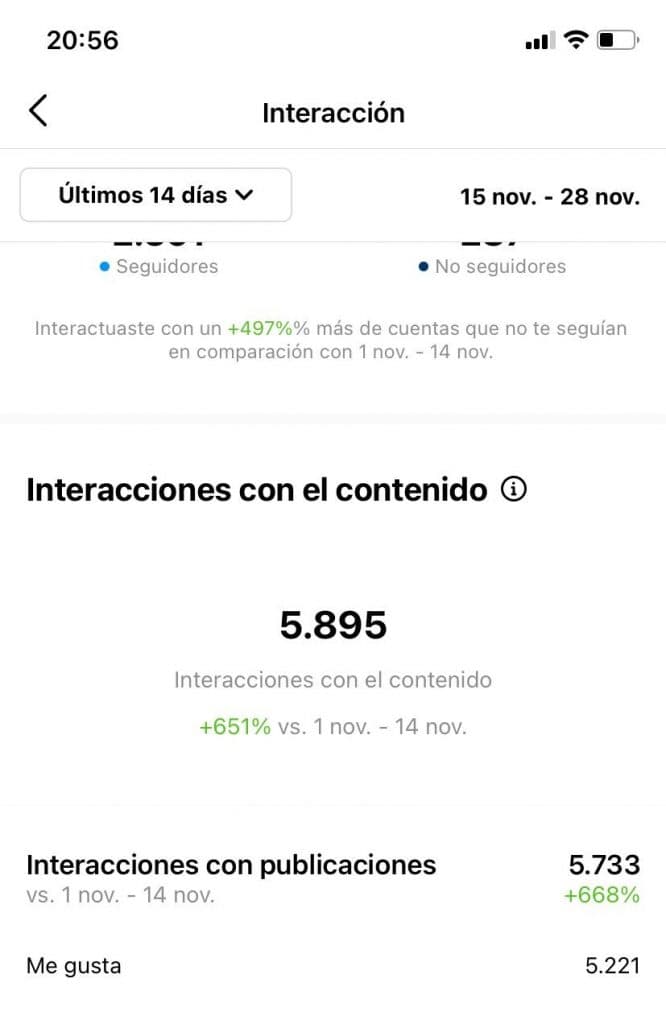Go back from the Interacción screen
The width and height of the screenshot is (666, 1024).
pos(38,111)
